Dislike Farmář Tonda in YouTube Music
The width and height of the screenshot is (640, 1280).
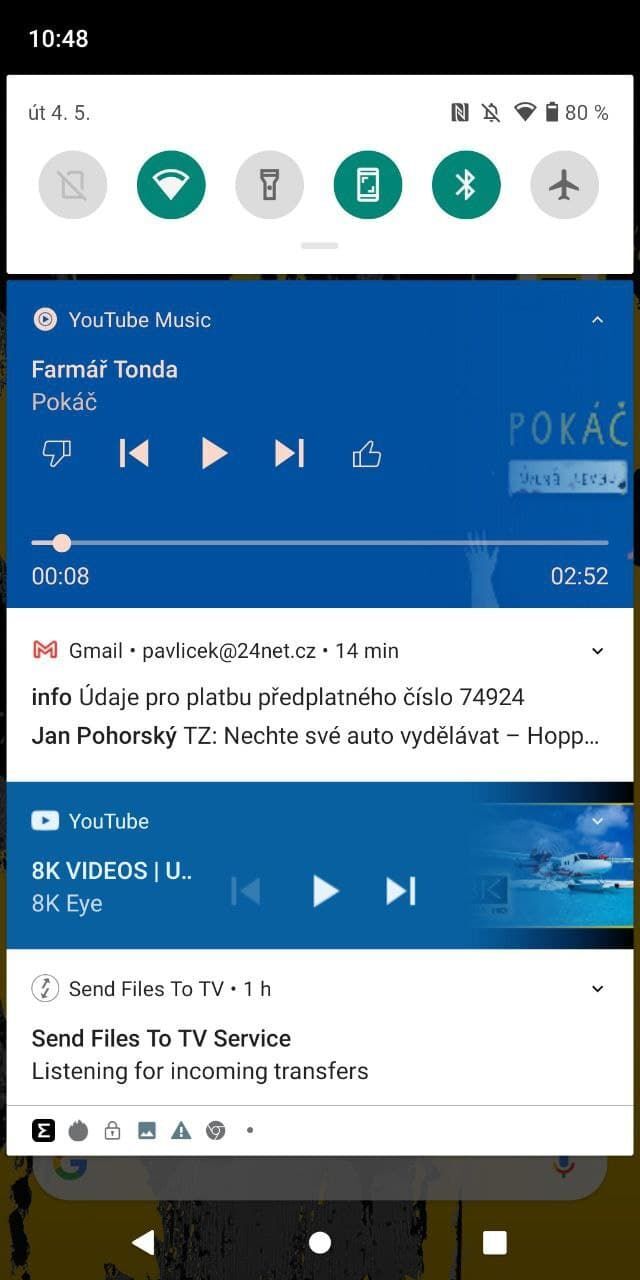(57, 454)
